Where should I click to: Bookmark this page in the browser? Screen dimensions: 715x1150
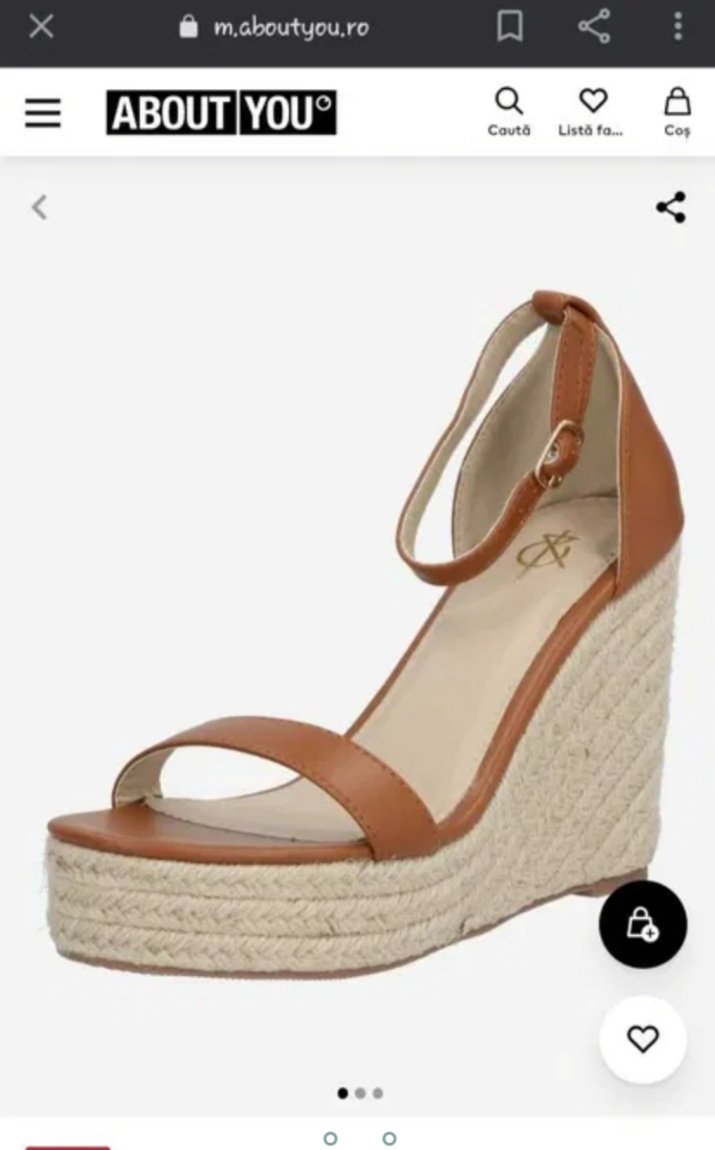pyautogui.click(x=510, y=27)
